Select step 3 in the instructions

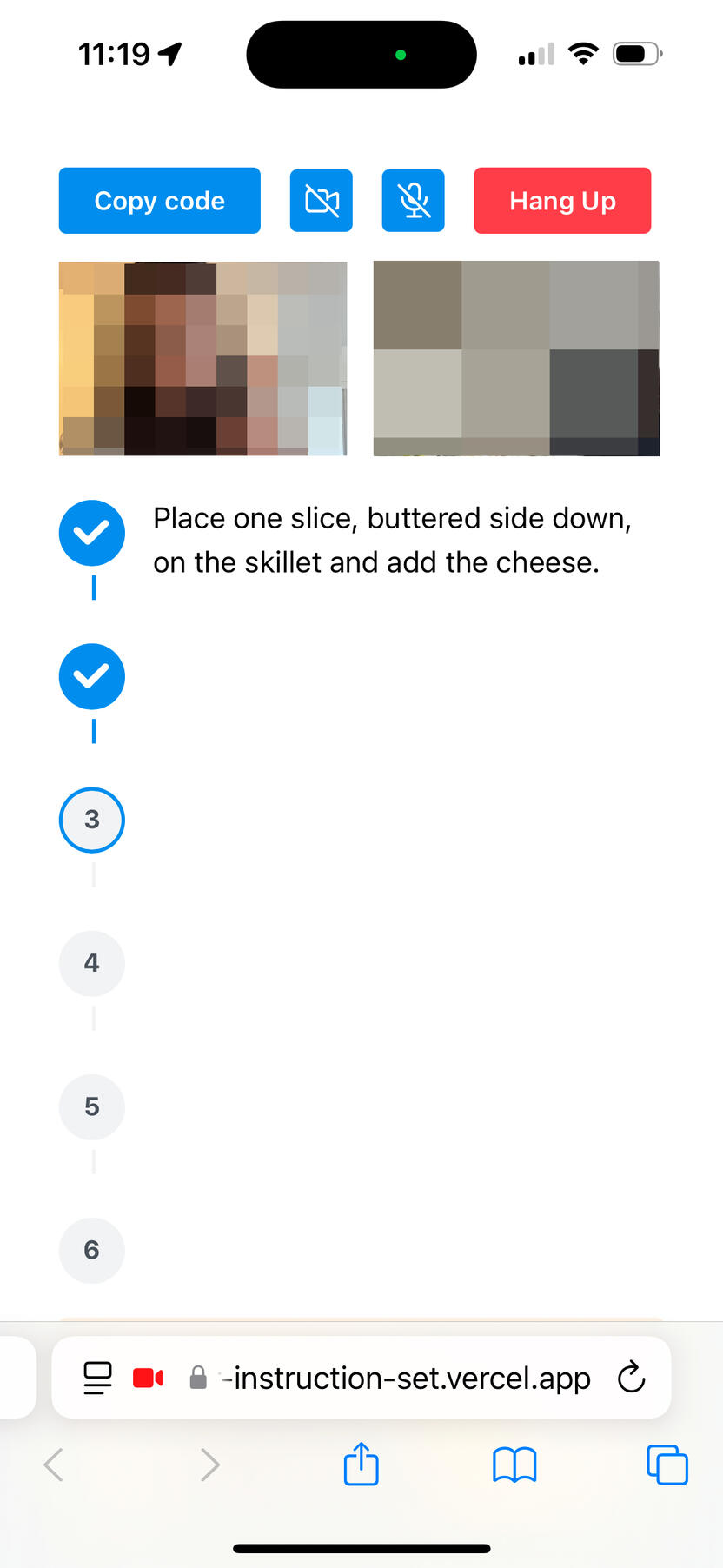(x=92, y=820)
